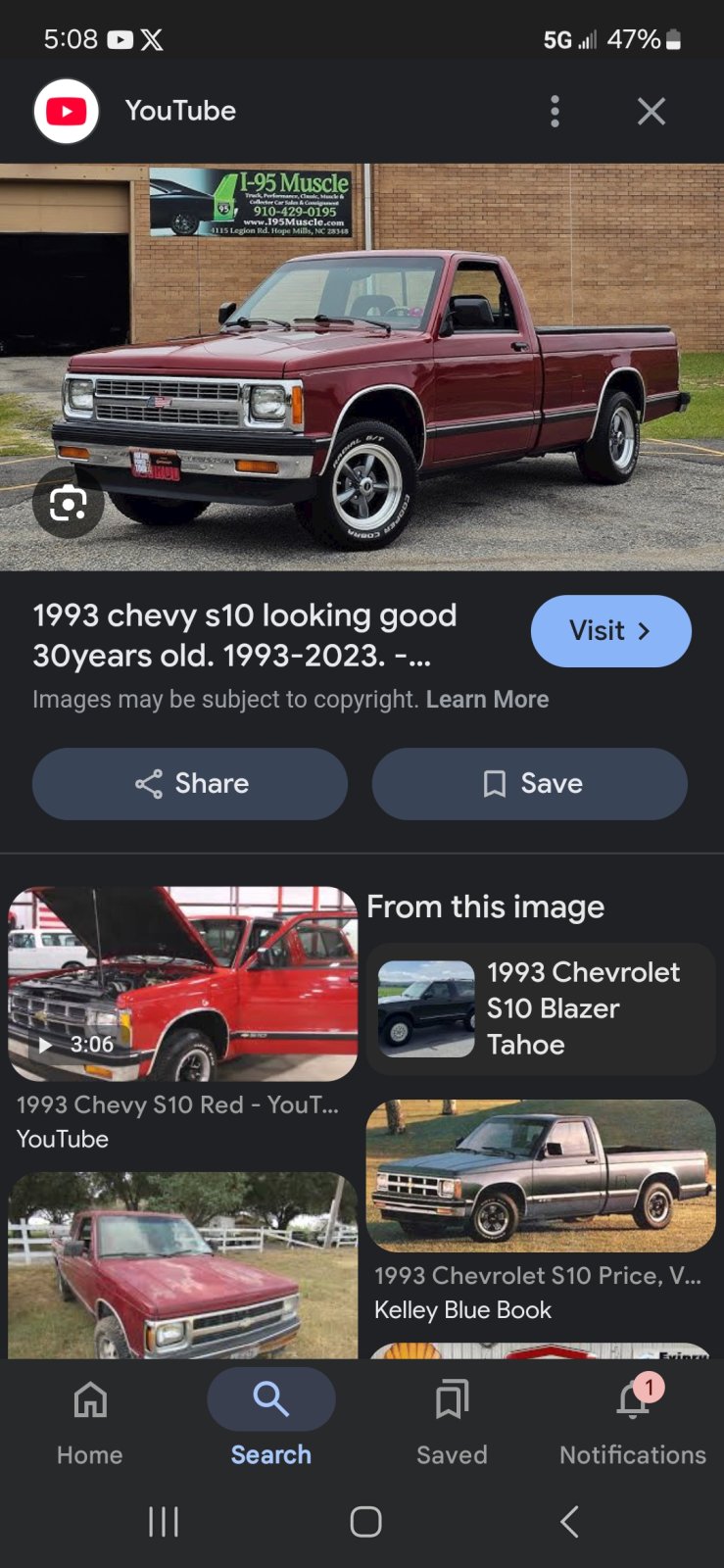The image size is (724, 1568).
Task: Go back using the system back button
Action: coord(569,1522)
